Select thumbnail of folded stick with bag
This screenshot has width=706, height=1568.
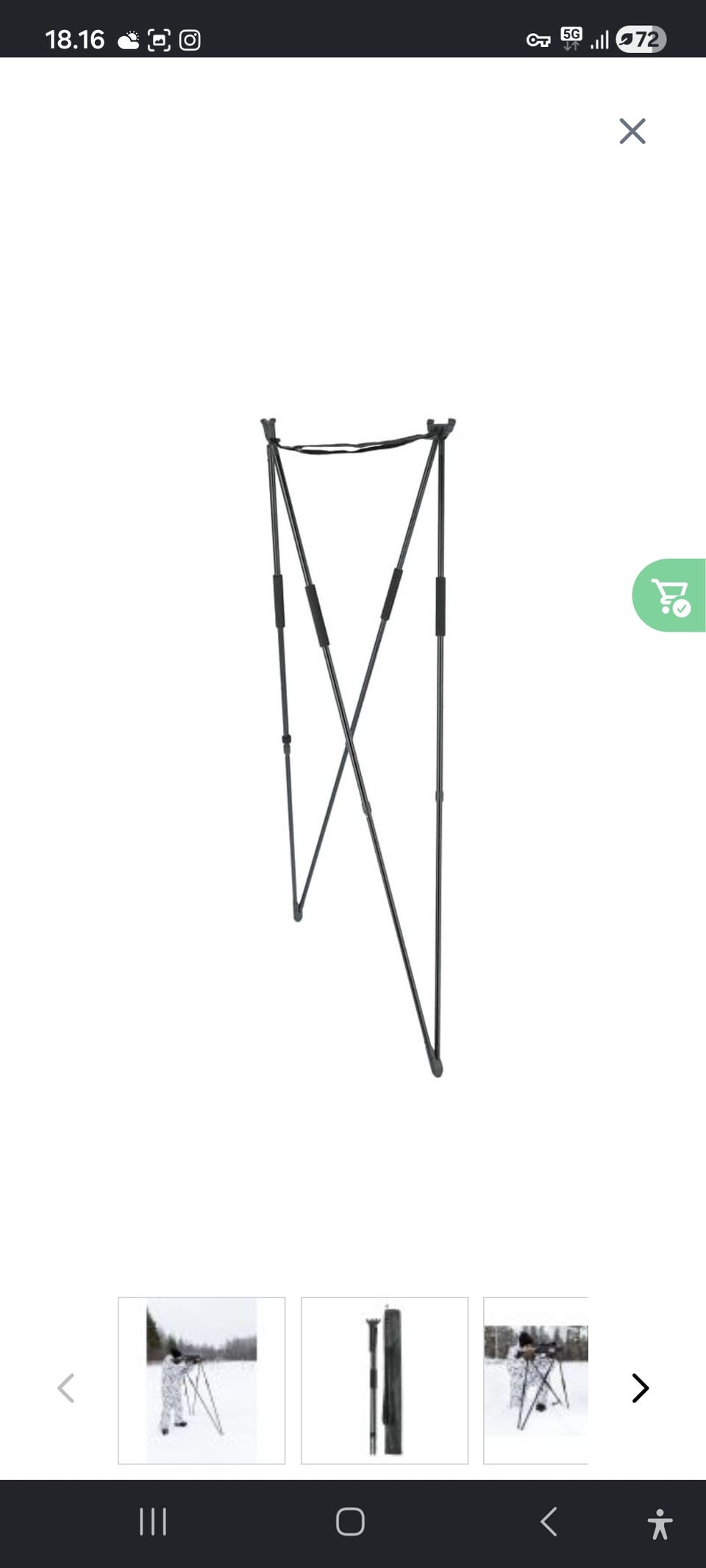[x=385, y=1381]
